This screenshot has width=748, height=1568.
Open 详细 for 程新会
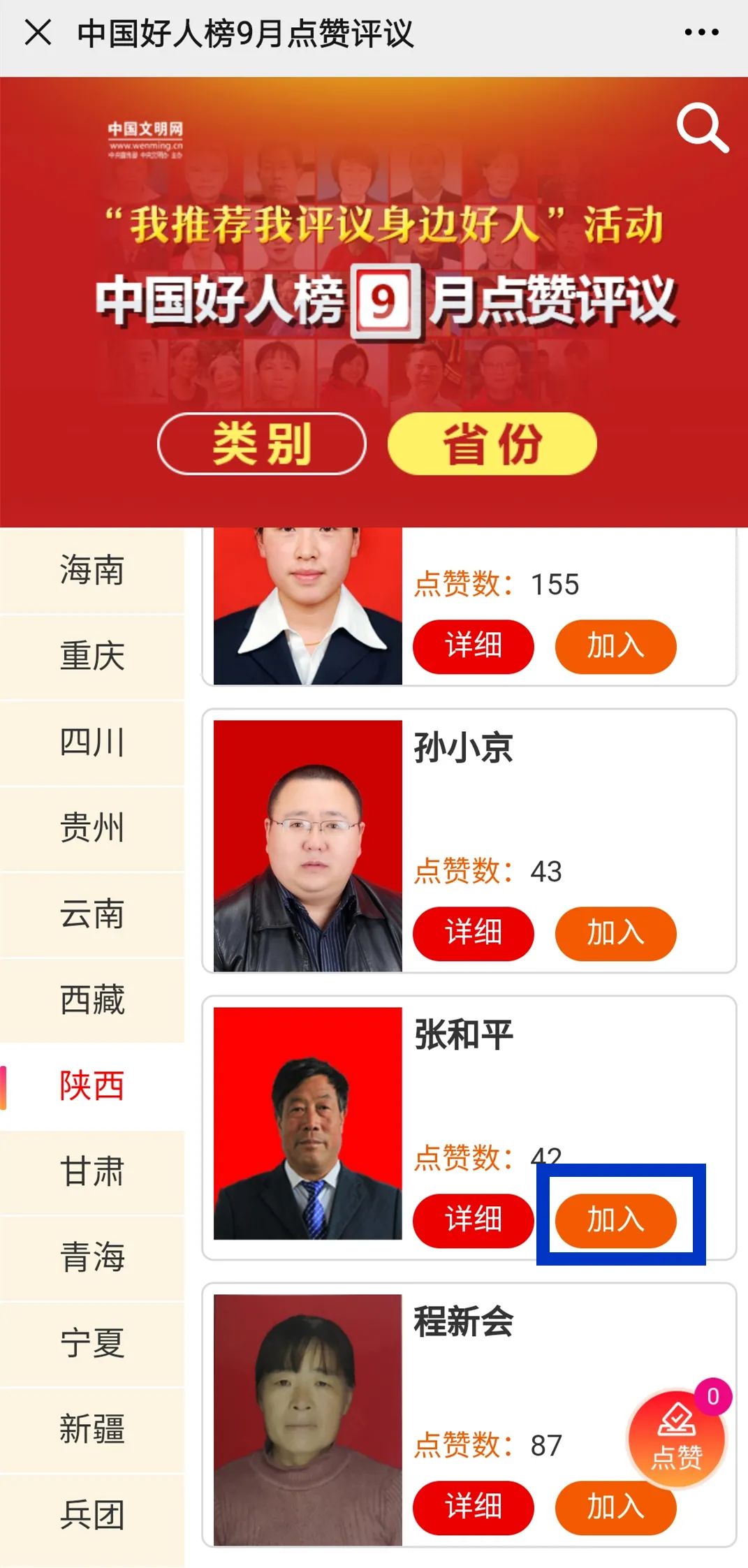[474, 1507]
